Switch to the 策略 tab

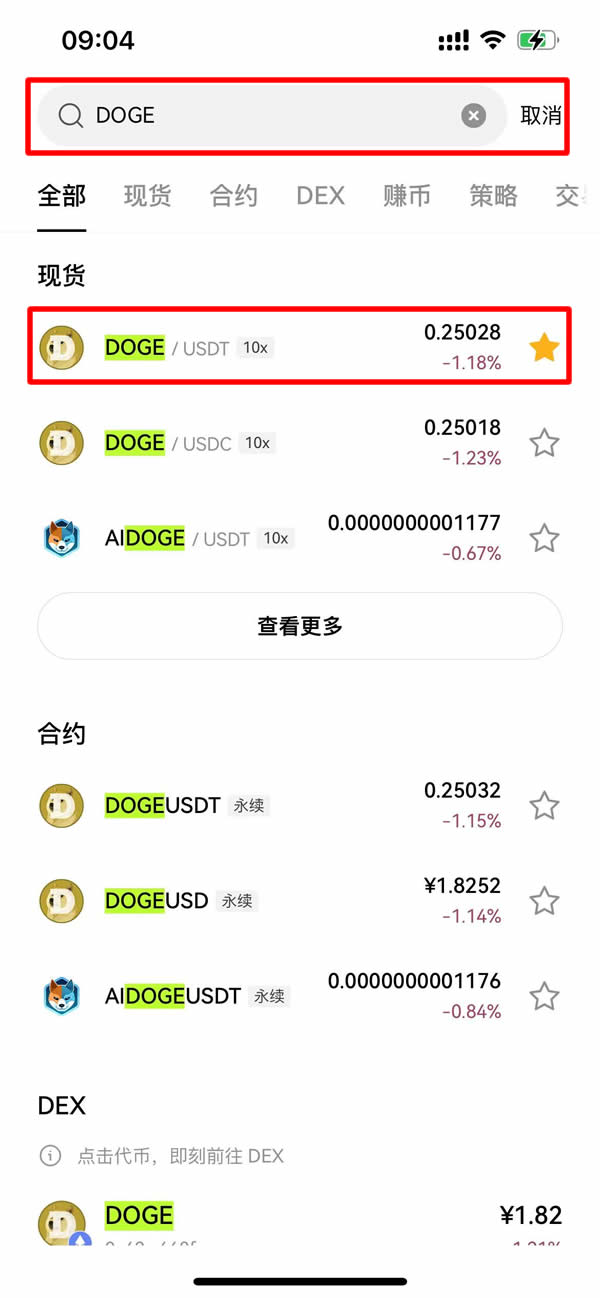coord(493,196)
